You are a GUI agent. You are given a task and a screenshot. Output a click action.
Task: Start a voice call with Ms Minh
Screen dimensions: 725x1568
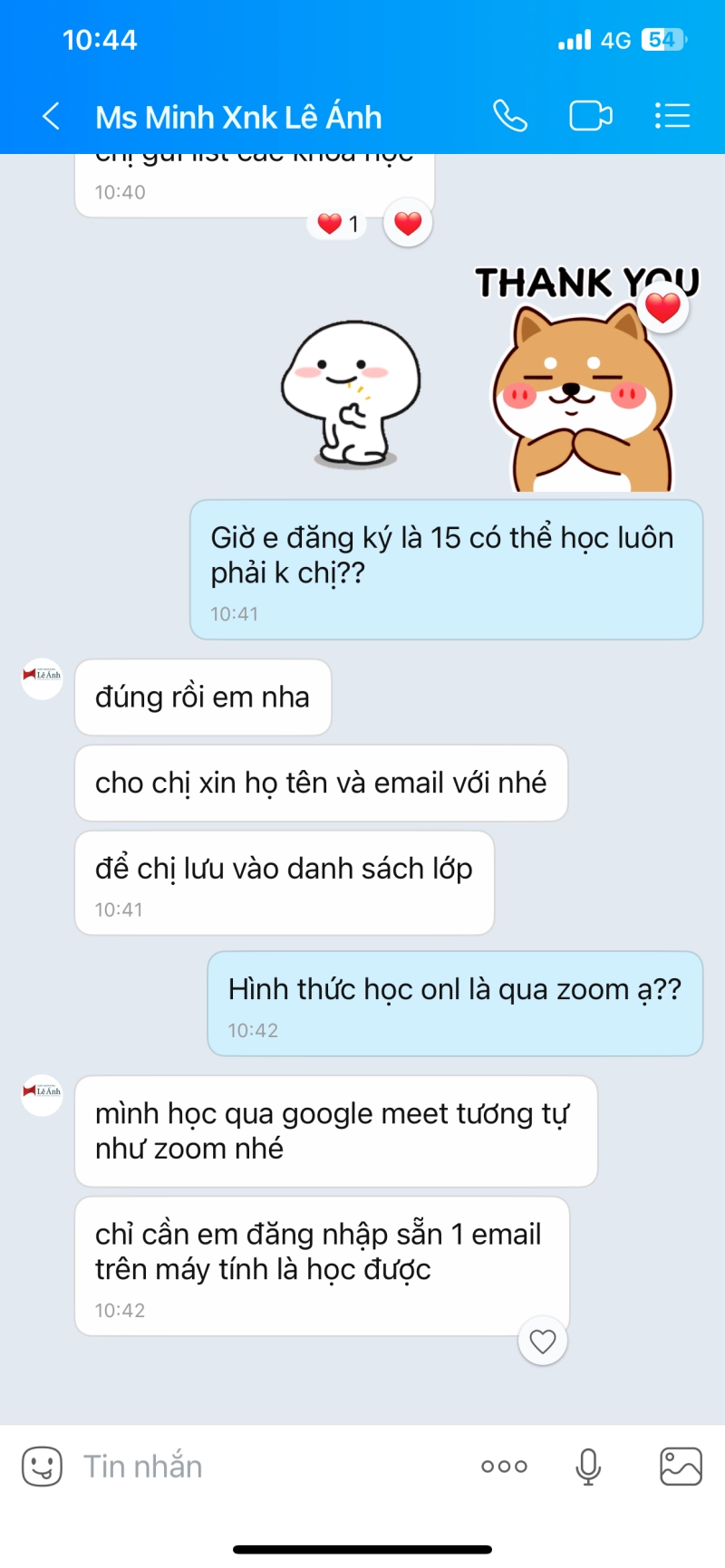click(x=509, y=117)
